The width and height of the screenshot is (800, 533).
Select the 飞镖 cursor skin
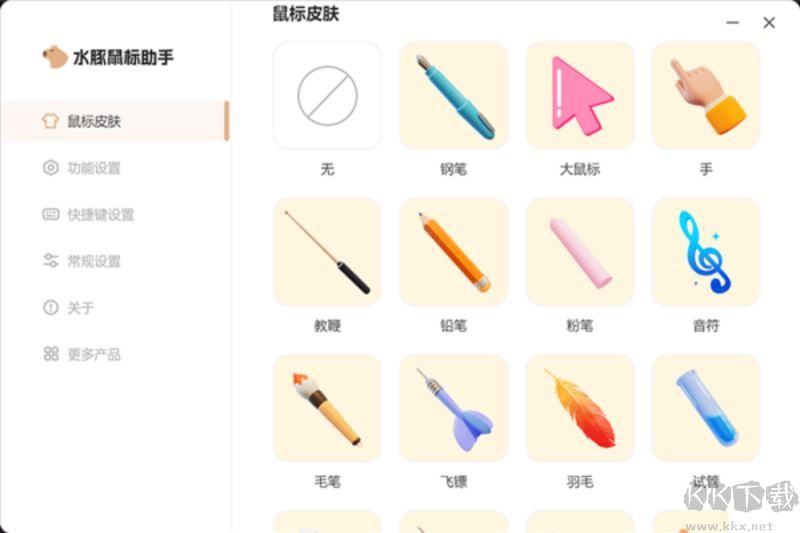[x=453, y=408]
